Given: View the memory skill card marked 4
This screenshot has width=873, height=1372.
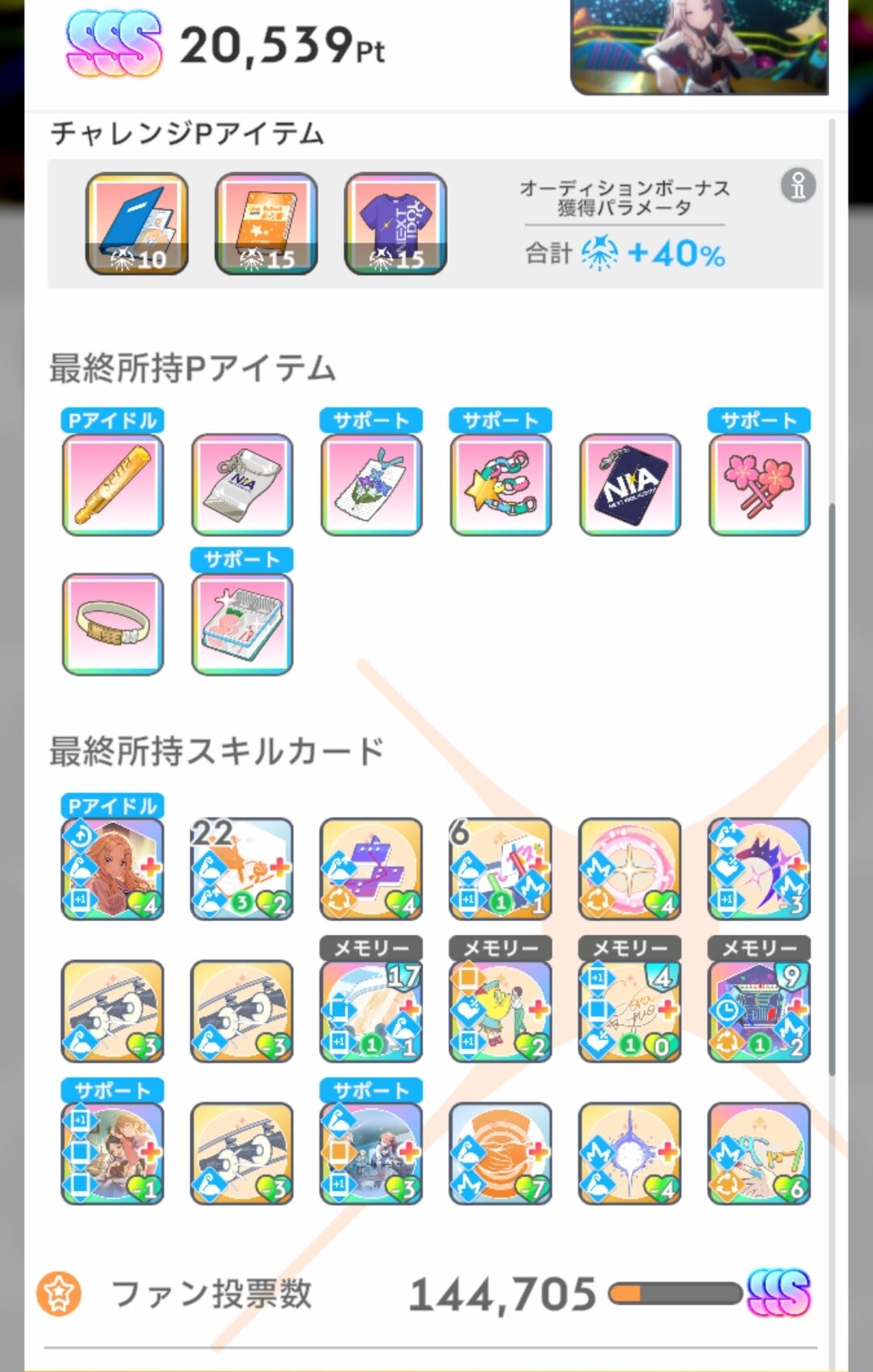Looking at the screenshot, I should [x=630, y=1011].
